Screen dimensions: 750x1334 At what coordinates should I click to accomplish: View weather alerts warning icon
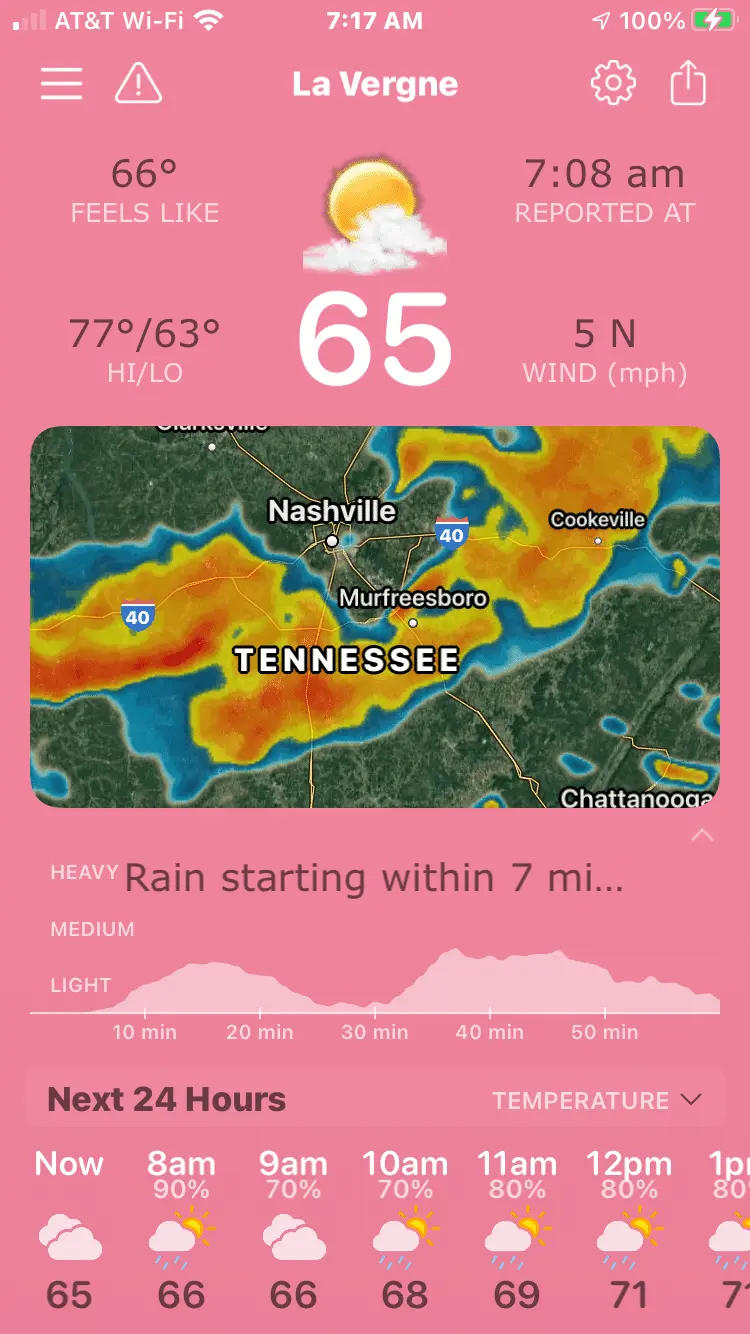point(138,84)
